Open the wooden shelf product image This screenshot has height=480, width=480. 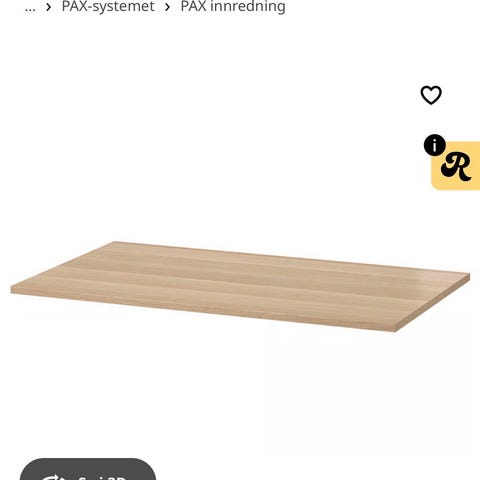click(x=240, y=287)
